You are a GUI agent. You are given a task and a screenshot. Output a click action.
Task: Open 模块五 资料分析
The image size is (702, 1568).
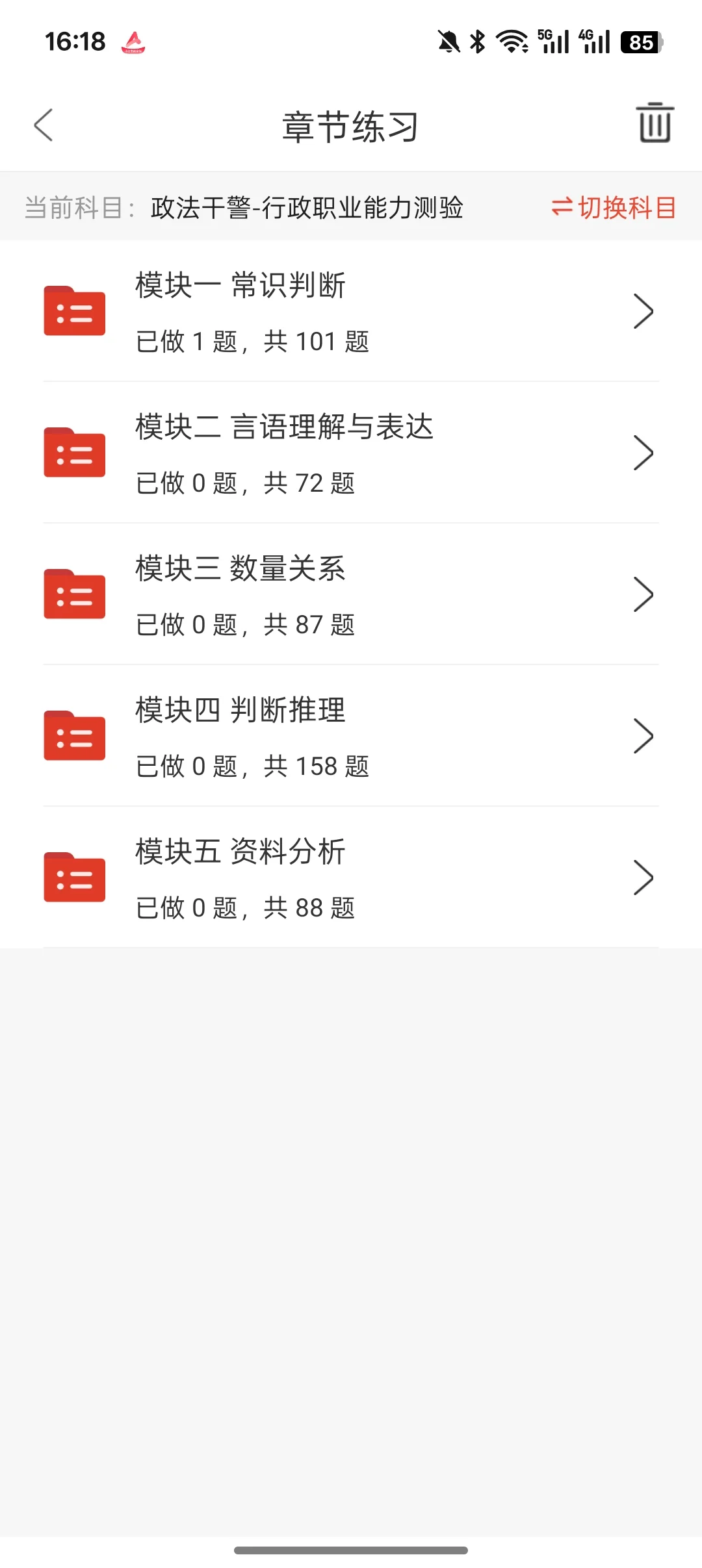351,878
